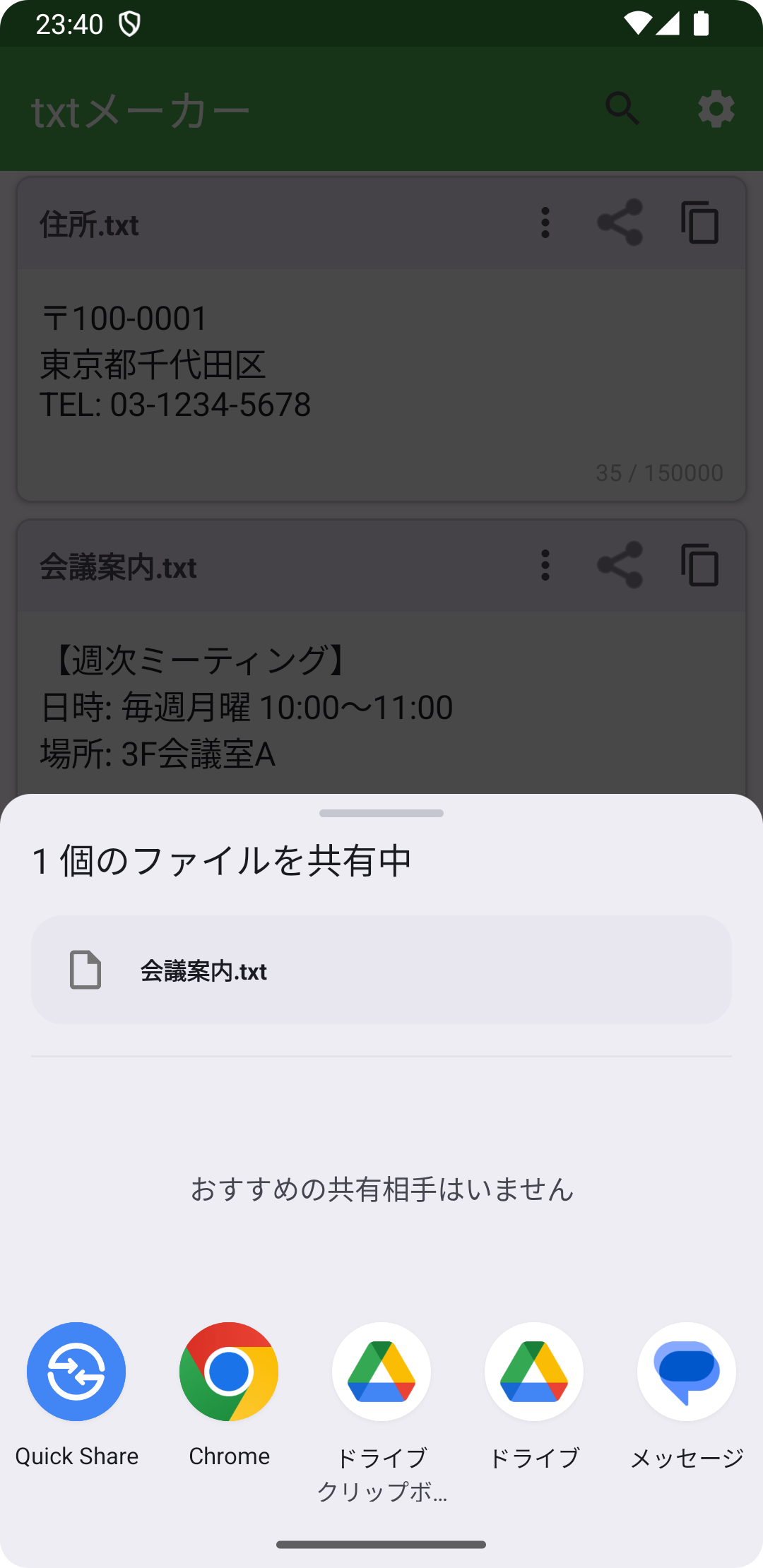Tap the 35 / 150000 character counter
The height and width of the screenshot is (1568, 763).
658,473
